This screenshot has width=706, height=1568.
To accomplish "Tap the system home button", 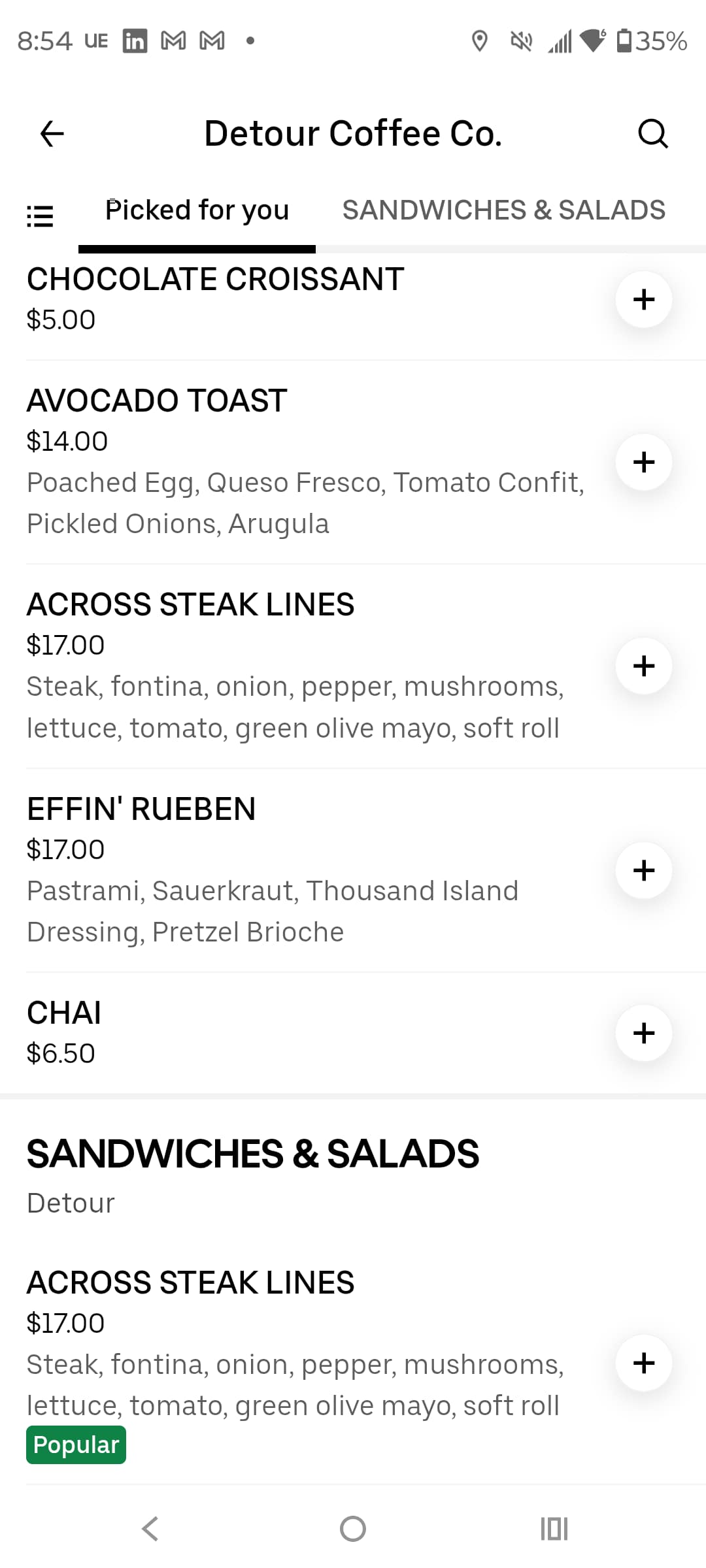I will point(353,1529).
